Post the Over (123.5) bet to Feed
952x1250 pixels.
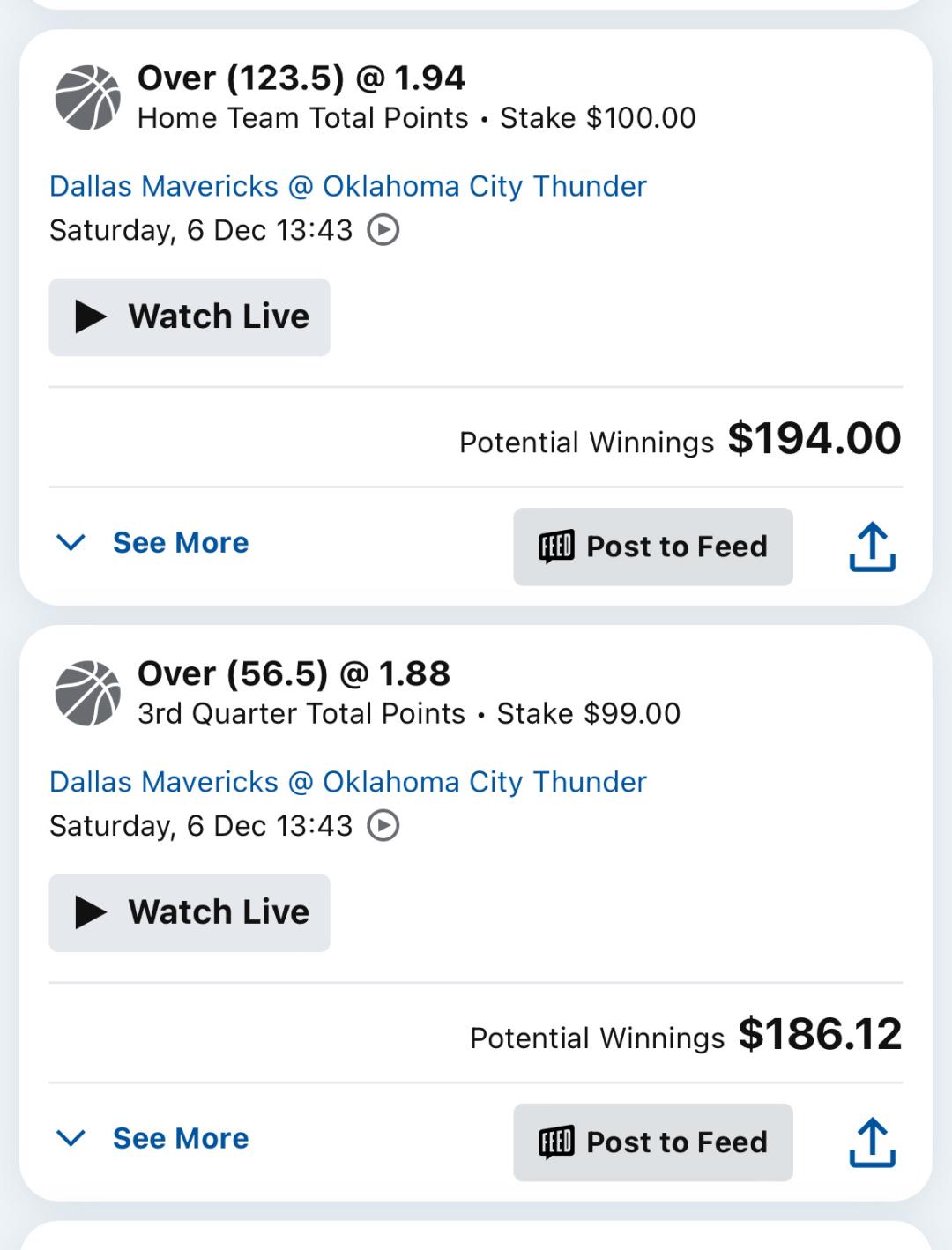(x=653, y=547)
